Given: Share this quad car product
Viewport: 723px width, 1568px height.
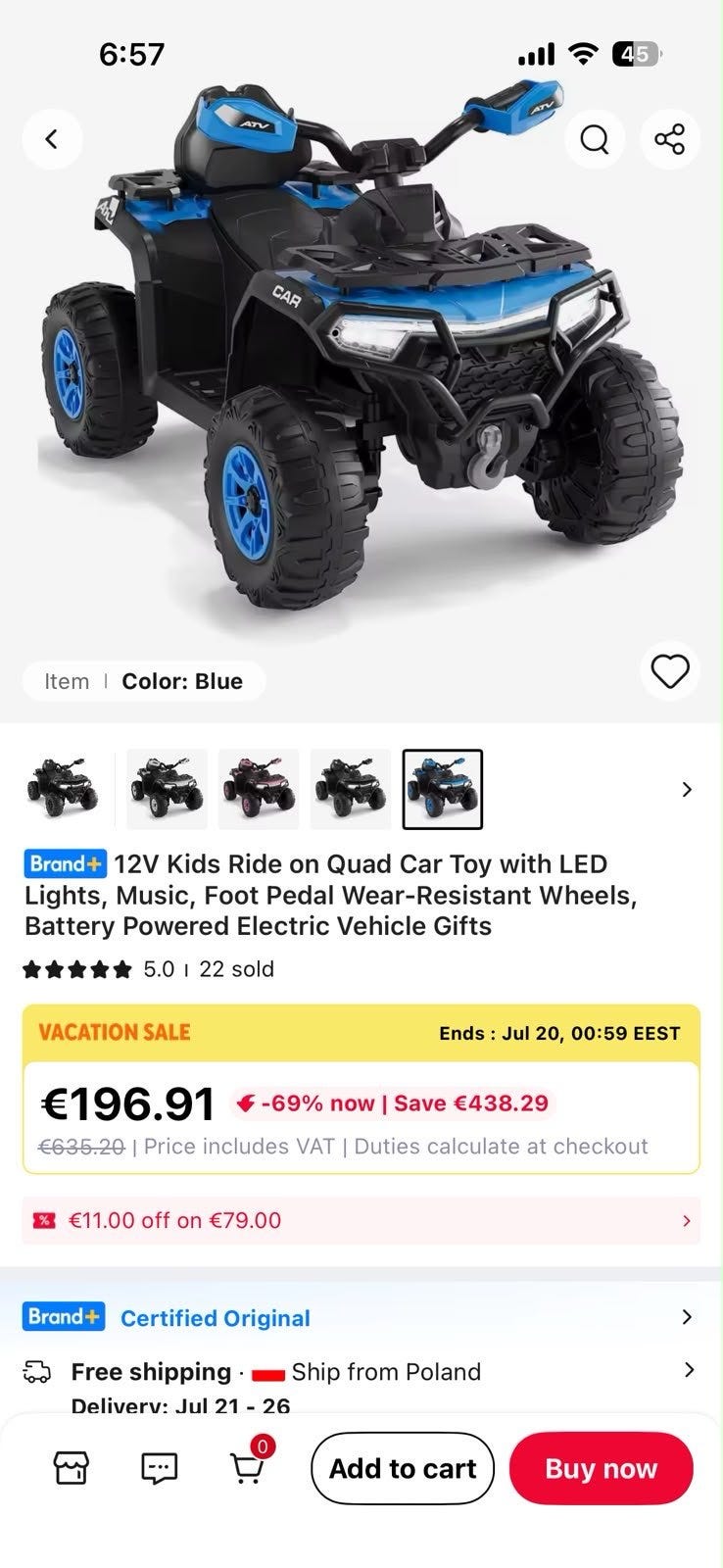Looking at the screenshot, I should pyautogui.click(x=670, y=139).
